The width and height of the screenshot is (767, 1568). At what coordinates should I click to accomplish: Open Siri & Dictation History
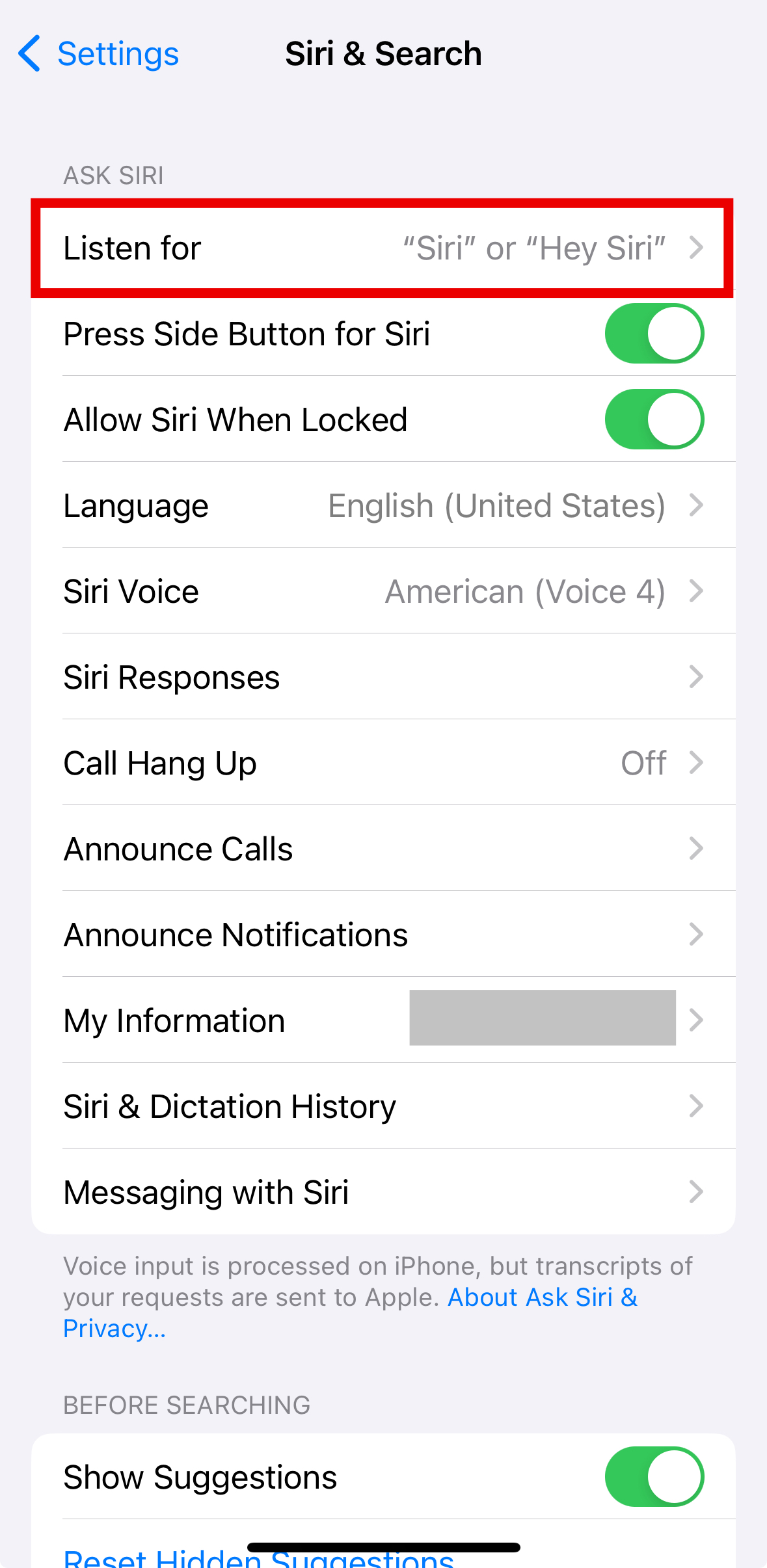click(383, 1106)
